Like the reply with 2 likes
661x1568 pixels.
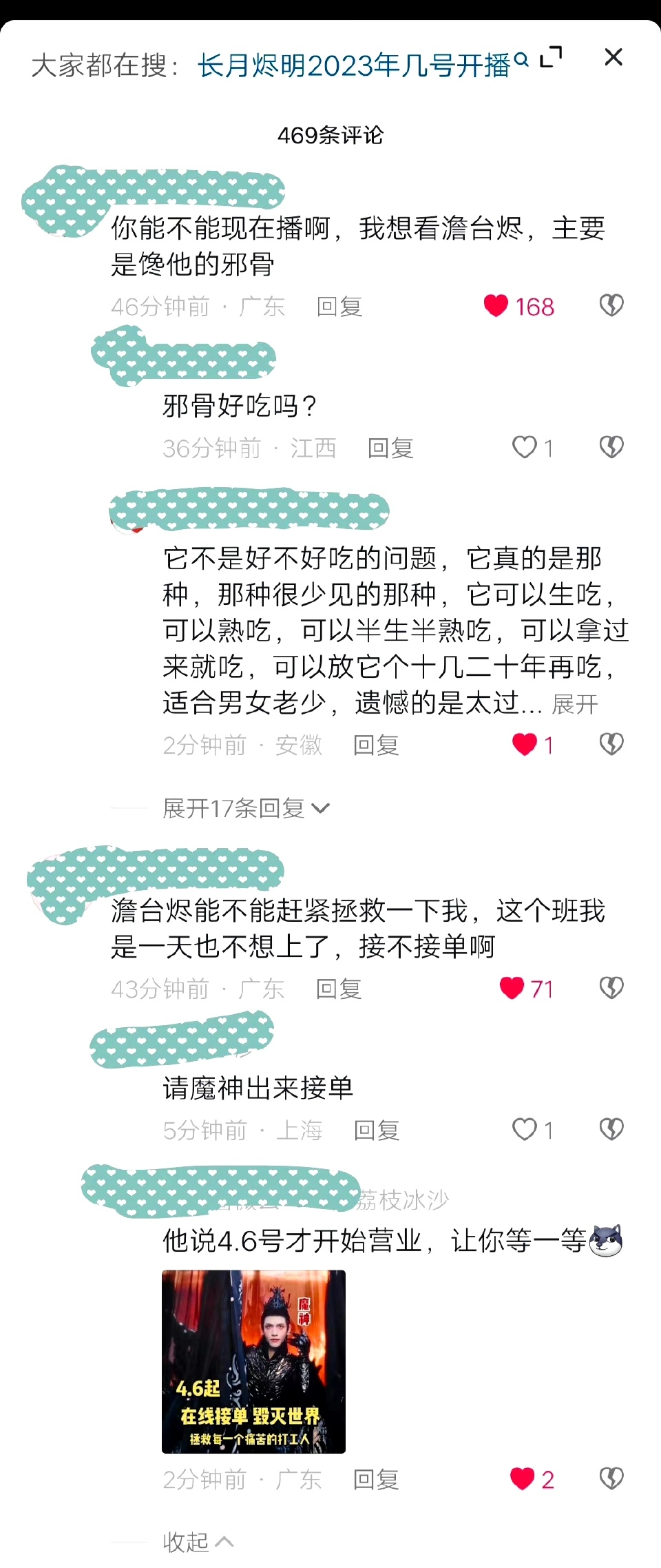tap(523, 1478)
